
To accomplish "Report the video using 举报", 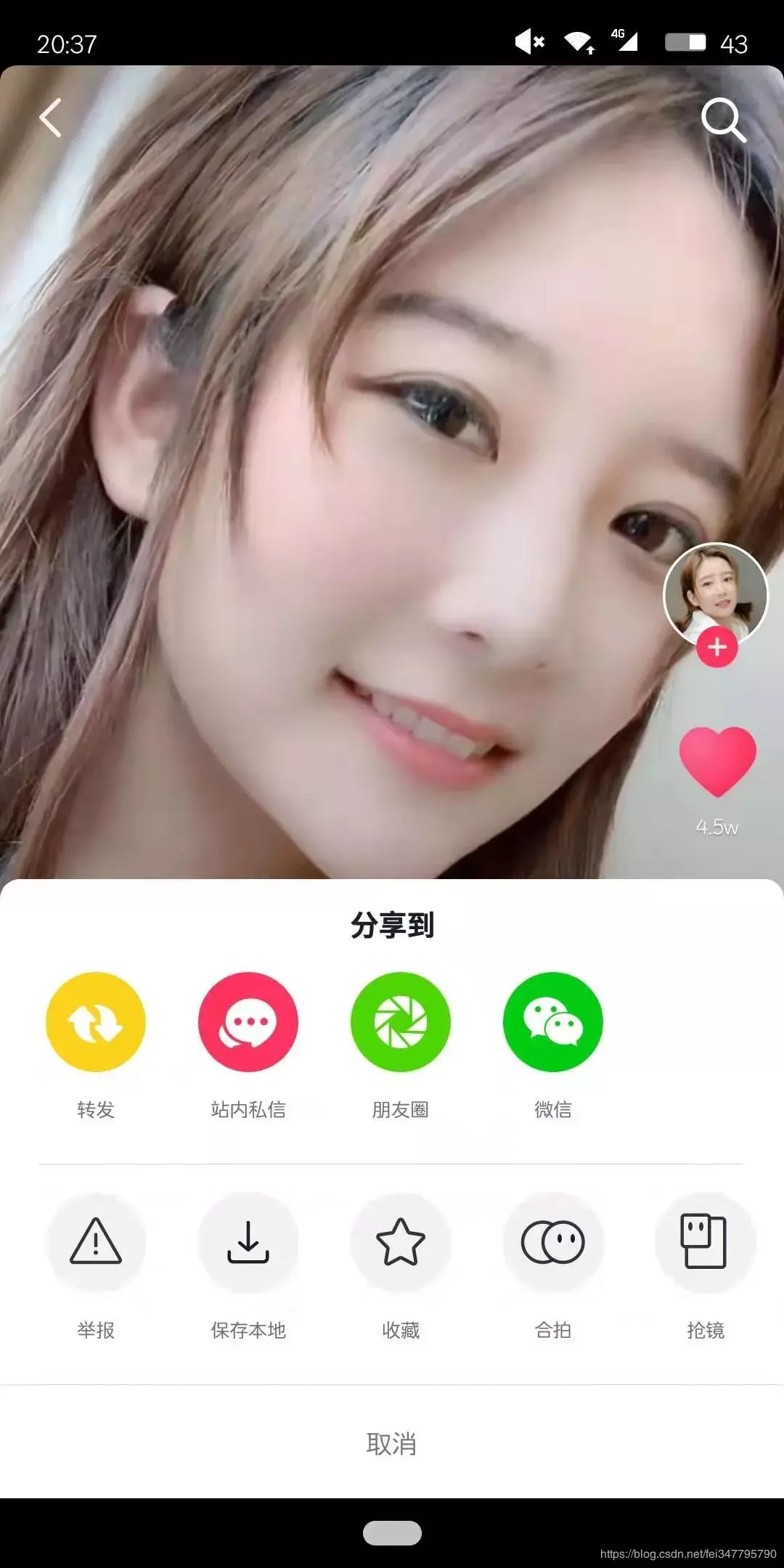I will pyautogui.click(x=95, y=1242).
